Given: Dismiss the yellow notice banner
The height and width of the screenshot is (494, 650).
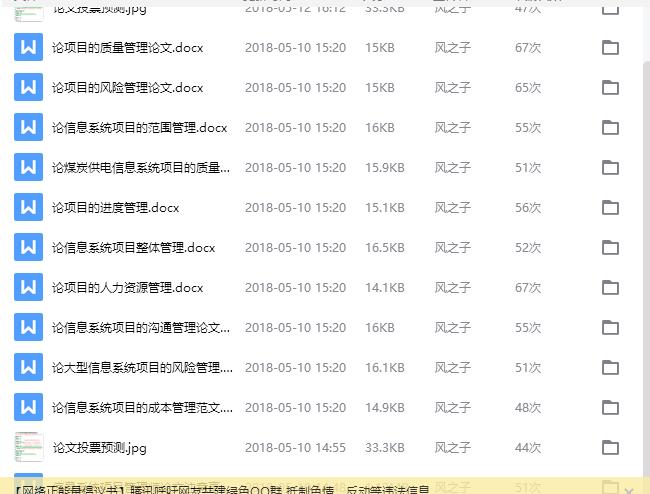Looking at the screenshot, I should [x=629, y=489].
